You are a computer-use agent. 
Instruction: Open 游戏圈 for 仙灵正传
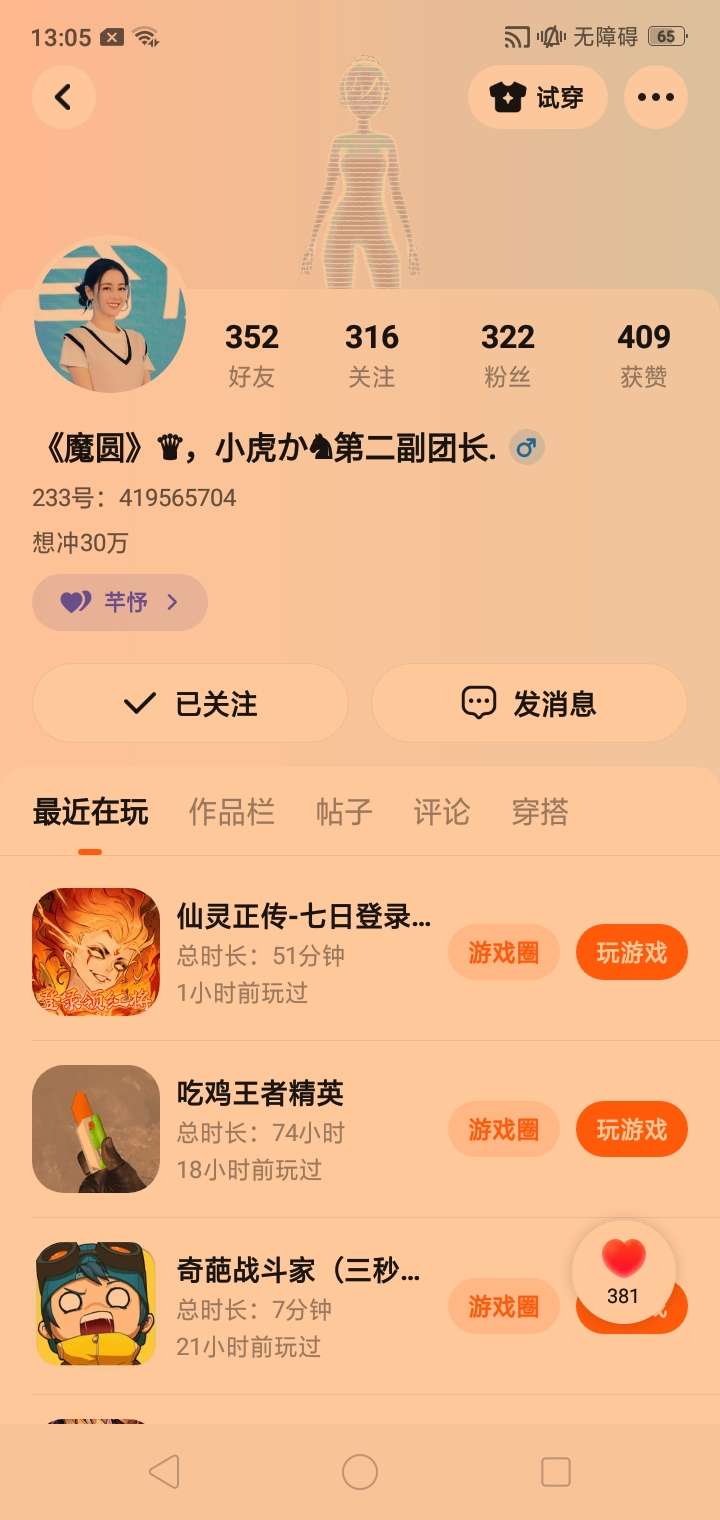(x=503, y=952)
